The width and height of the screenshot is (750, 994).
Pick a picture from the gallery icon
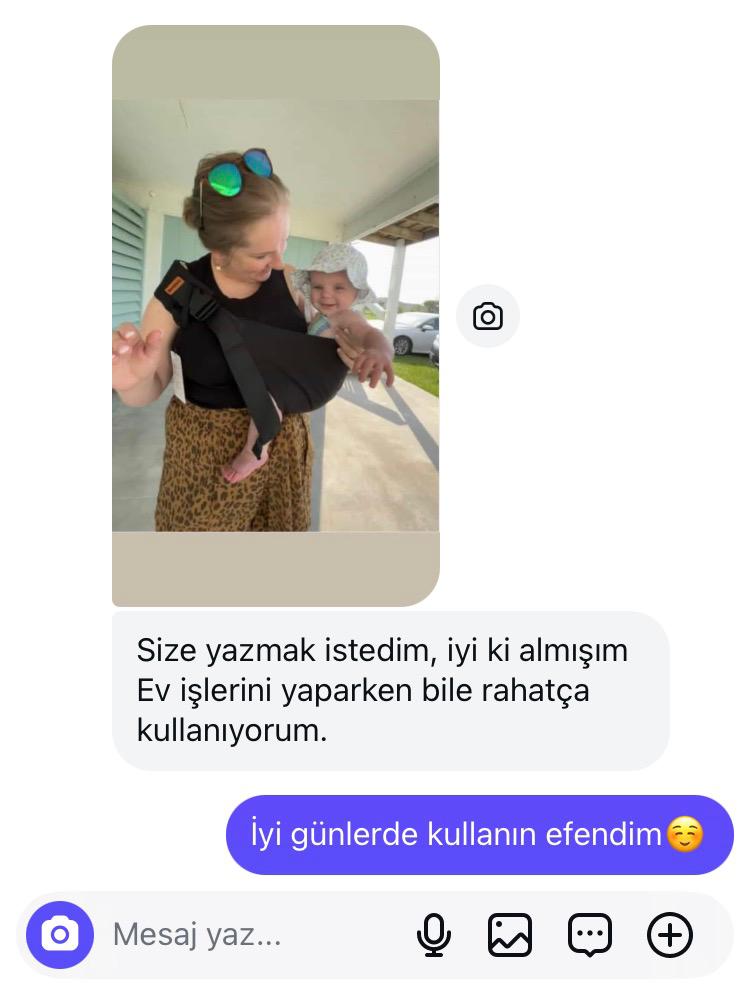[x=510, y=935]
